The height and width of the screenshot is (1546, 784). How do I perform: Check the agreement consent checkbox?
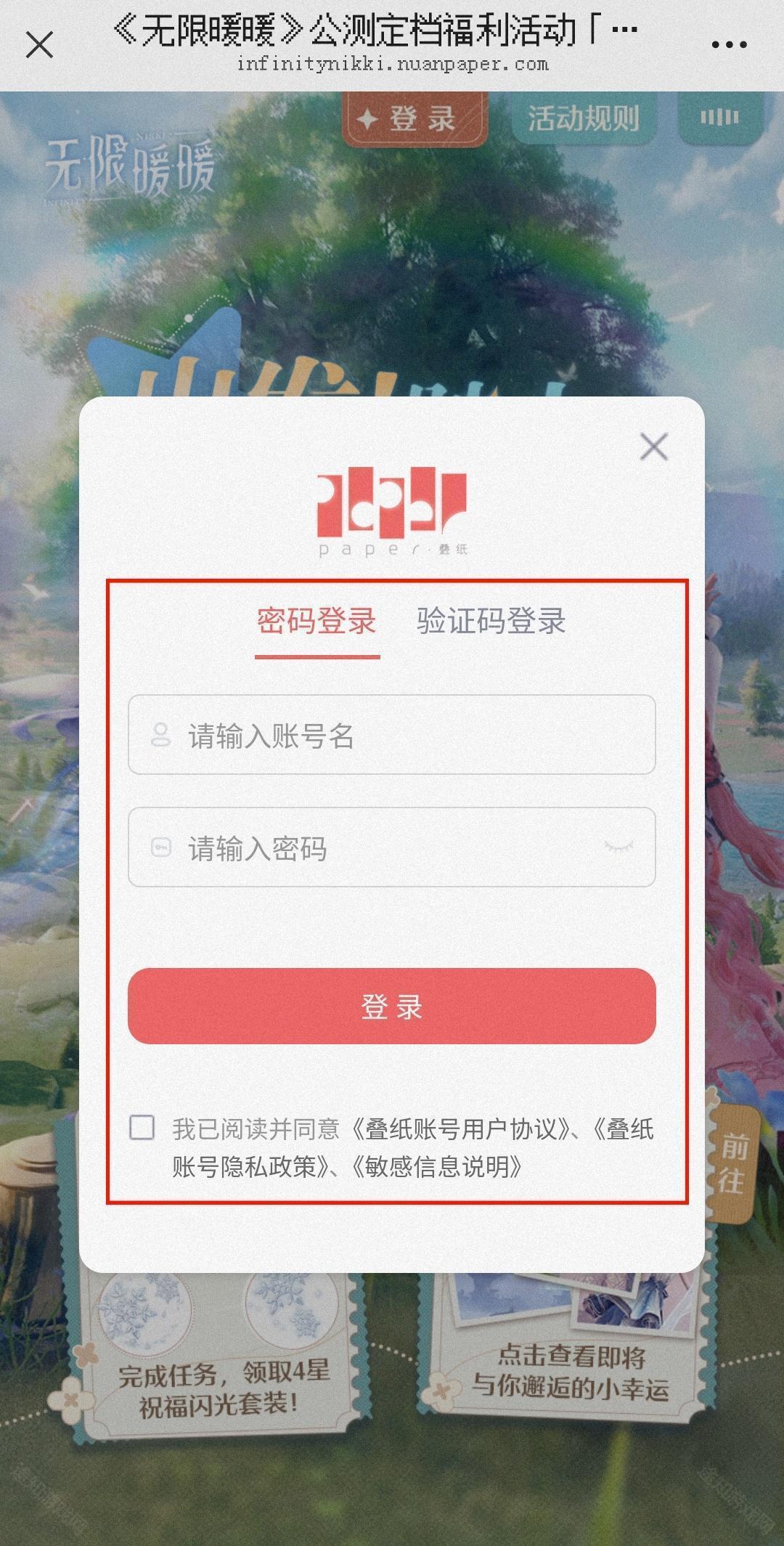[x=142, y=1128]
